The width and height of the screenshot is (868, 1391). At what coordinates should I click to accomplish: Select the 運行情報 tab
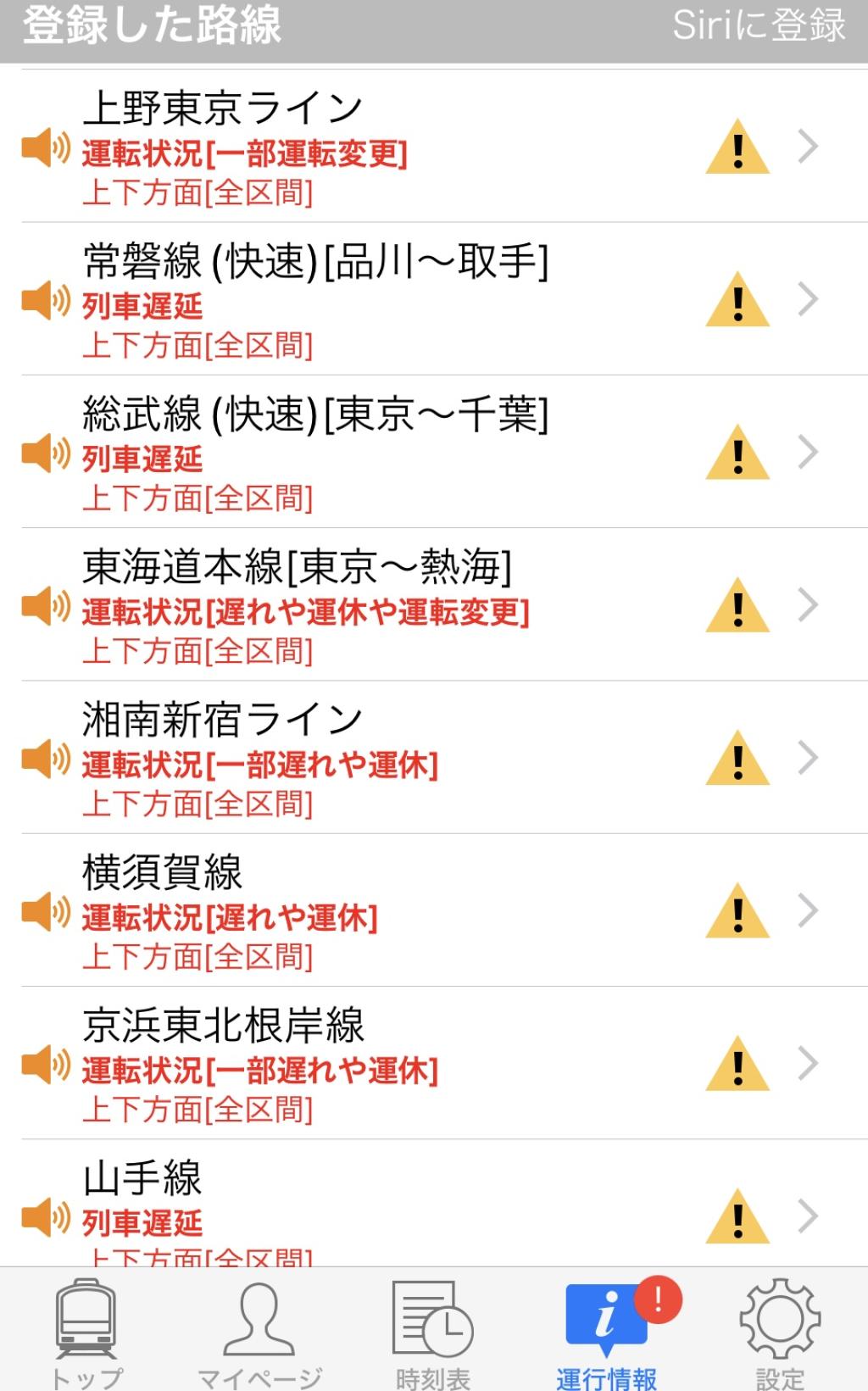coord(607,1333)
